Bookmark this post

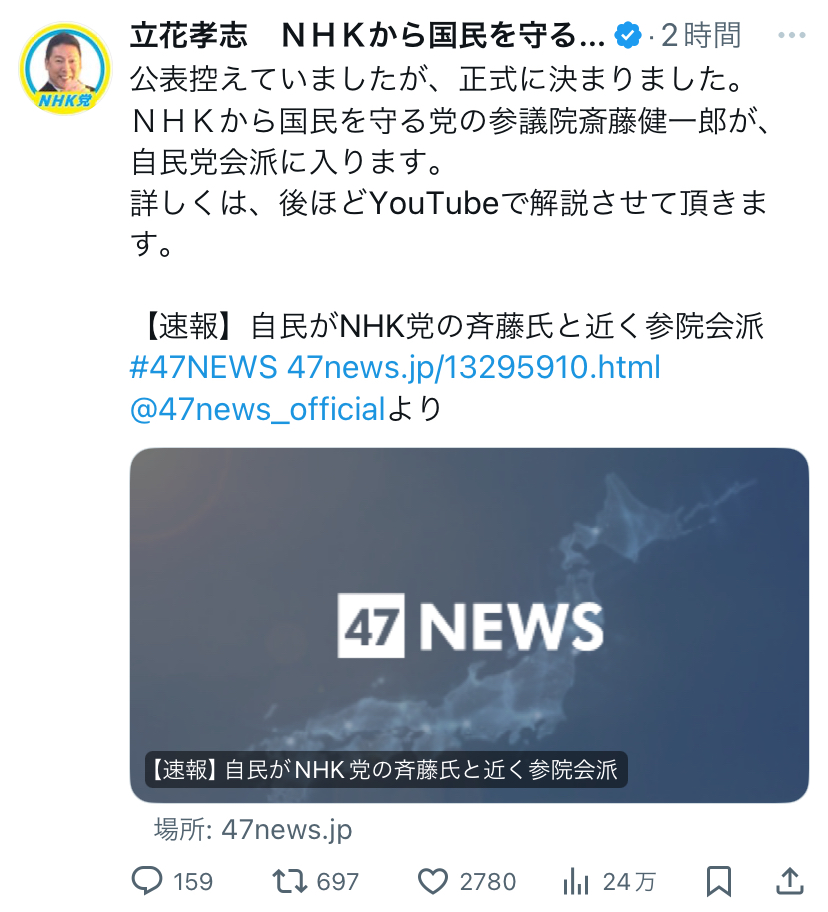click(x=718, y=881)
